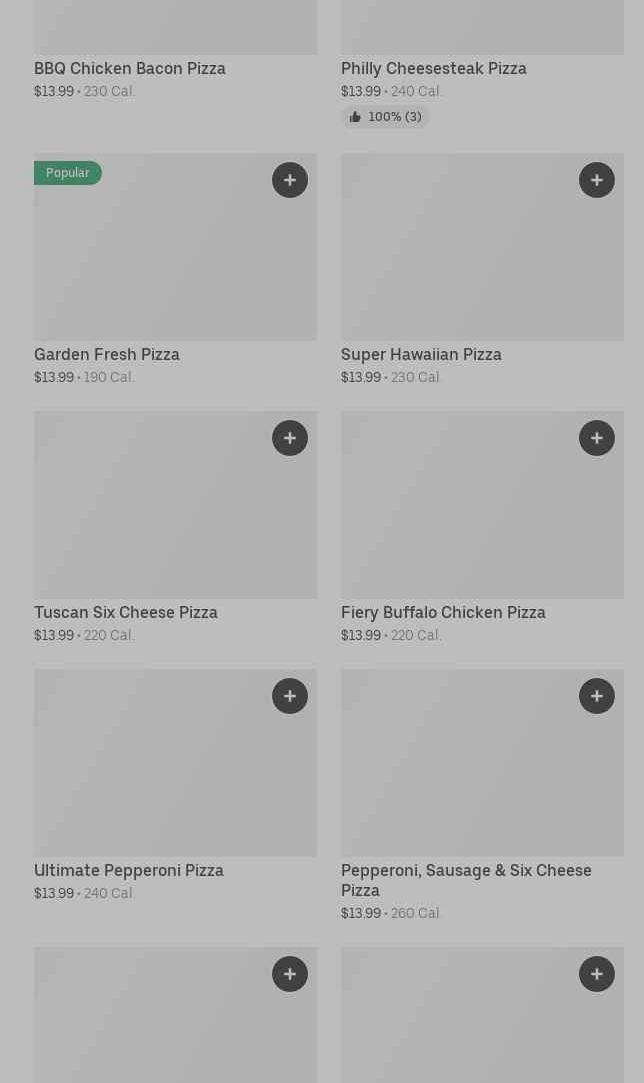This screenshot has height=1083, width=644.
Task: Add Ultimate Pepperoni Pizza to cart
Action: click(290, 696)
